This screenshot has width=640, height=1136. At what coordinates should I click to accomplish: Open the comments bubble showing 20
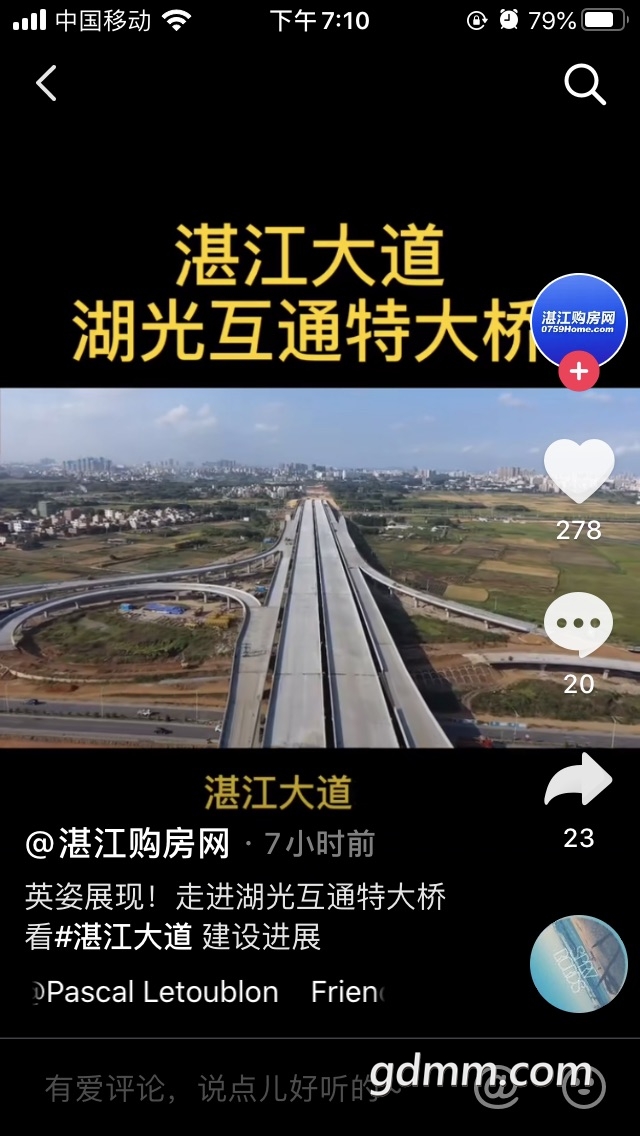click(x=579, y=625)
